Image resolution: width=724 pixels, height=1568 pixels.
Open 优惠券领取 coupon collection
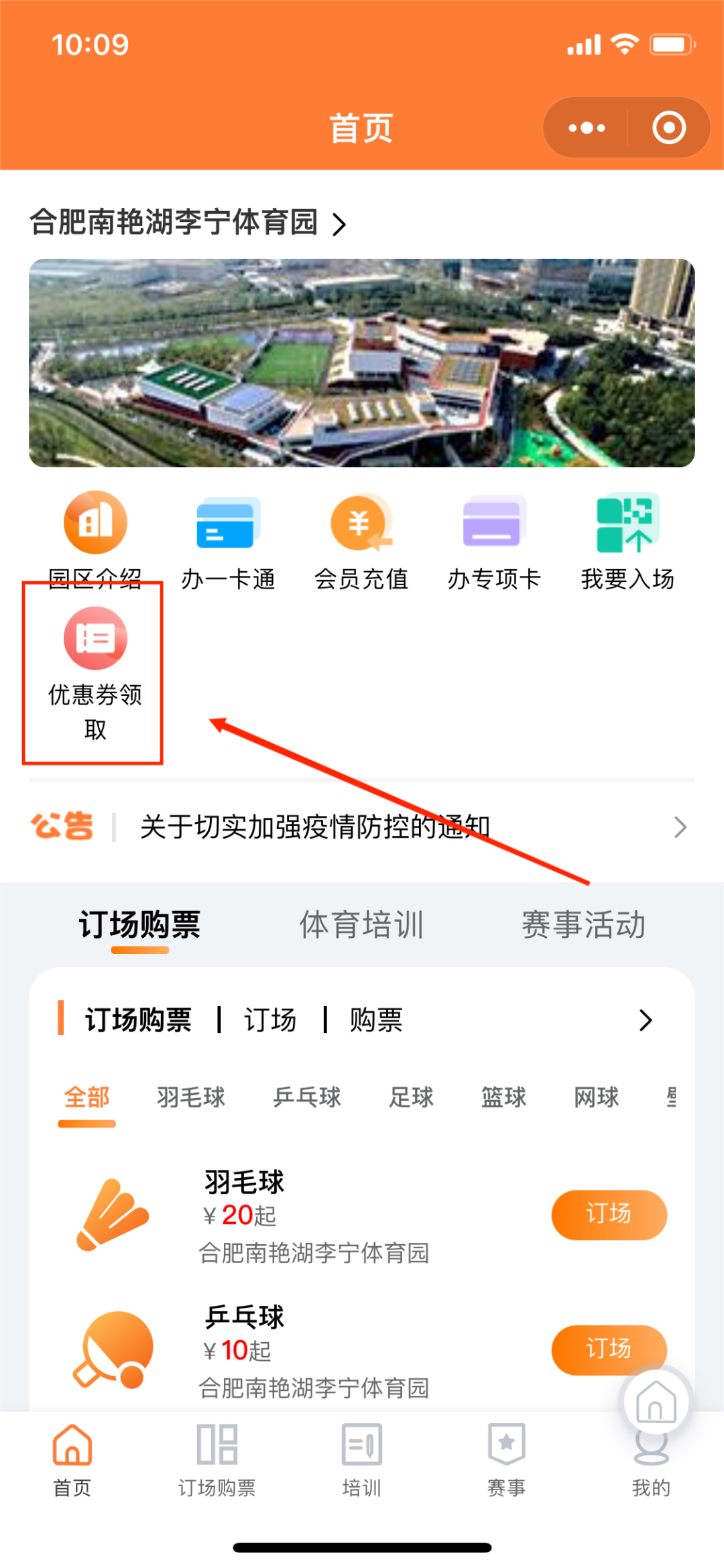[x=95, y=670]
